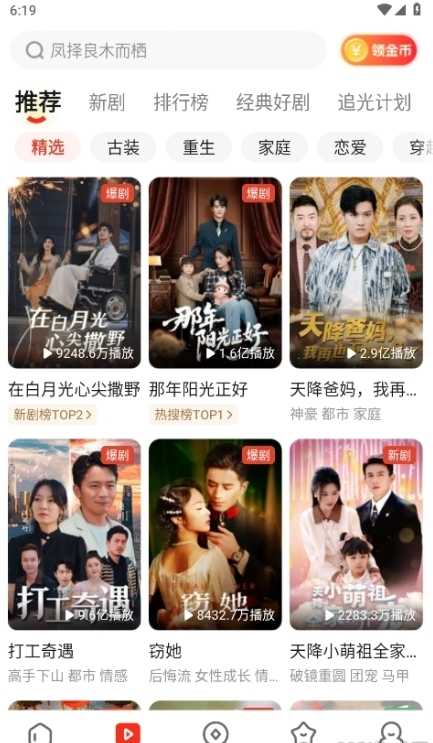Image resolution: width=433 pixels, height=743 pixels.
Task: Open the profile icon in bottom bar
Action: point(393,733)
